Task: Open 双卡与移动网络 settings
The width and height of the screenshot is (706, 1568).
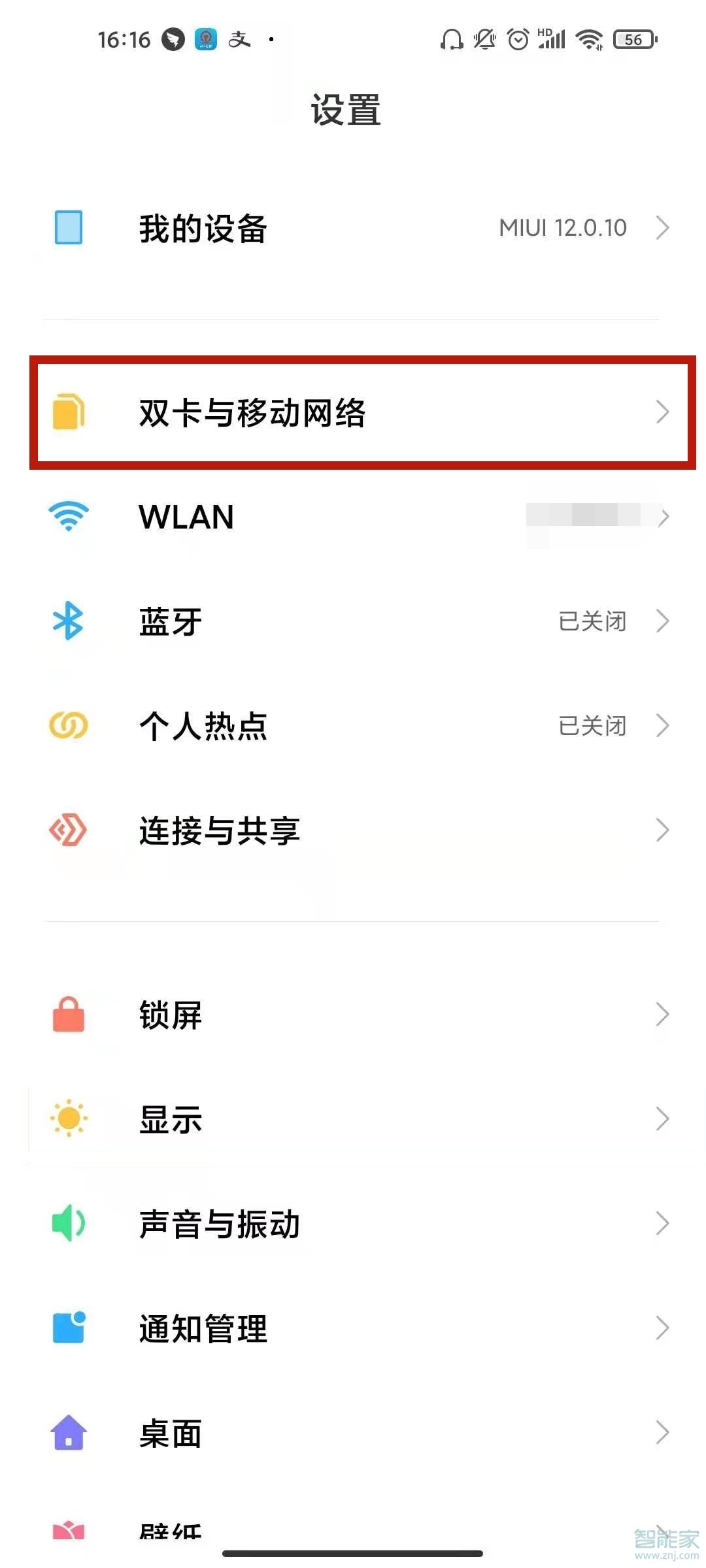Action: 353,412
